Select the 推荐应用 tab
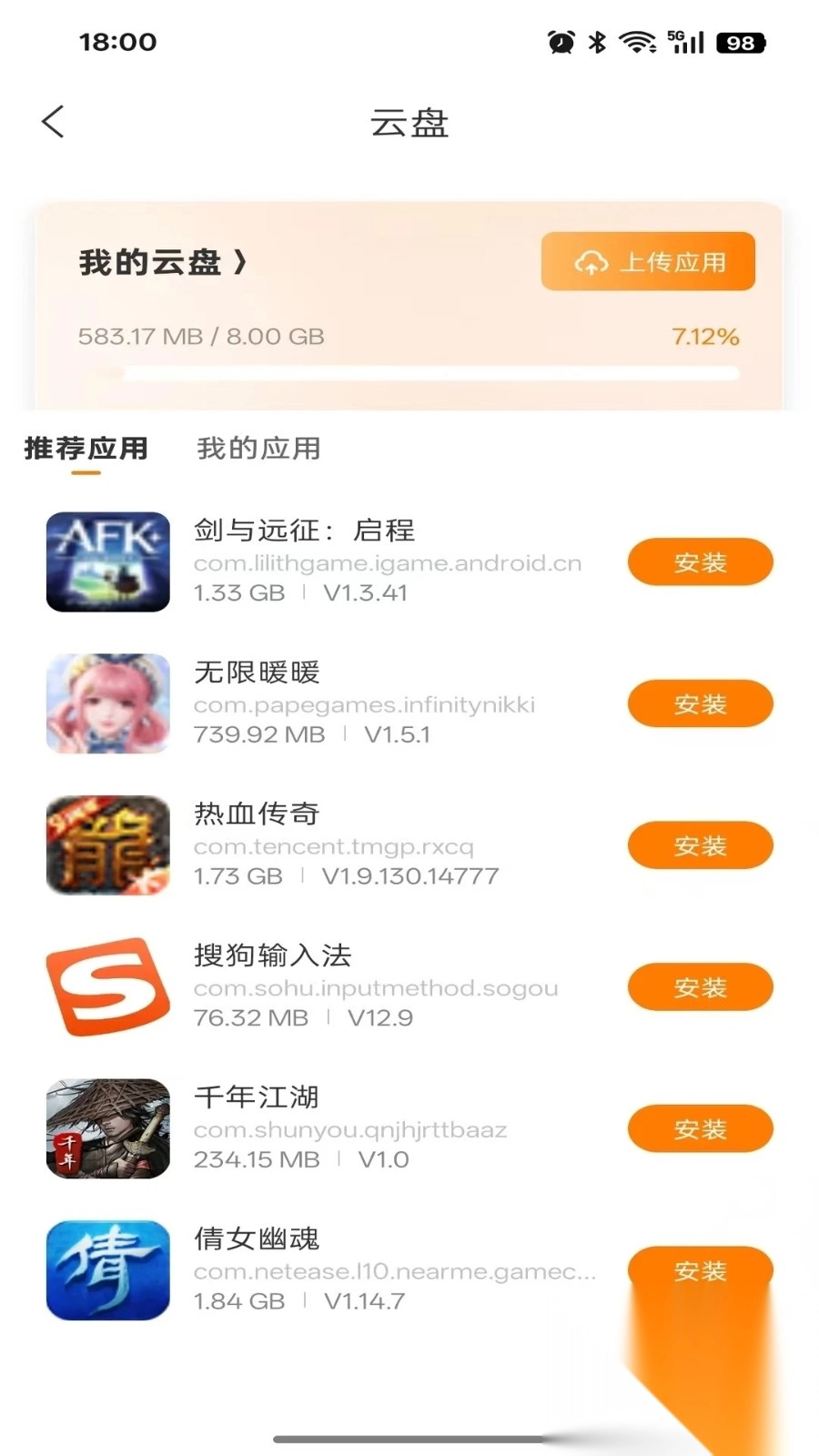 (86, 448)
